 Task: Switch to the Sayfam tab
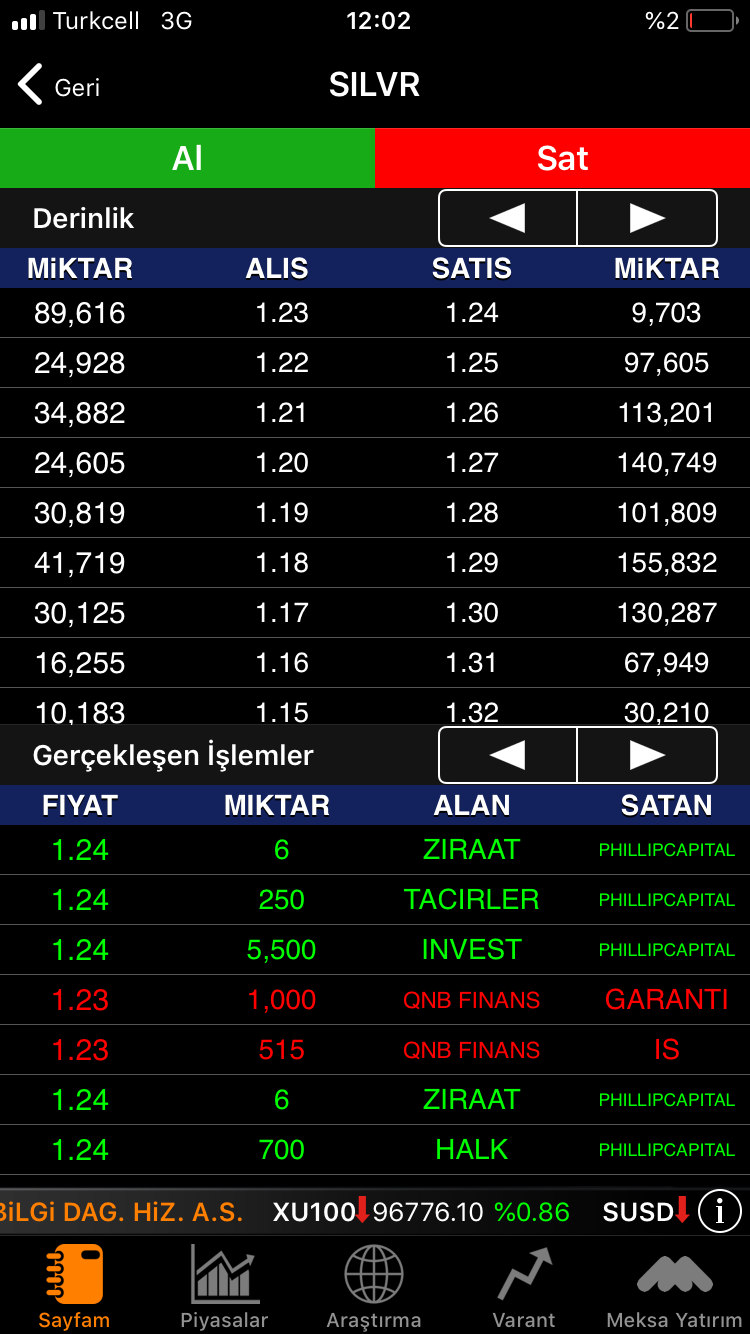pyautogui.click(x=75, y=1286)
